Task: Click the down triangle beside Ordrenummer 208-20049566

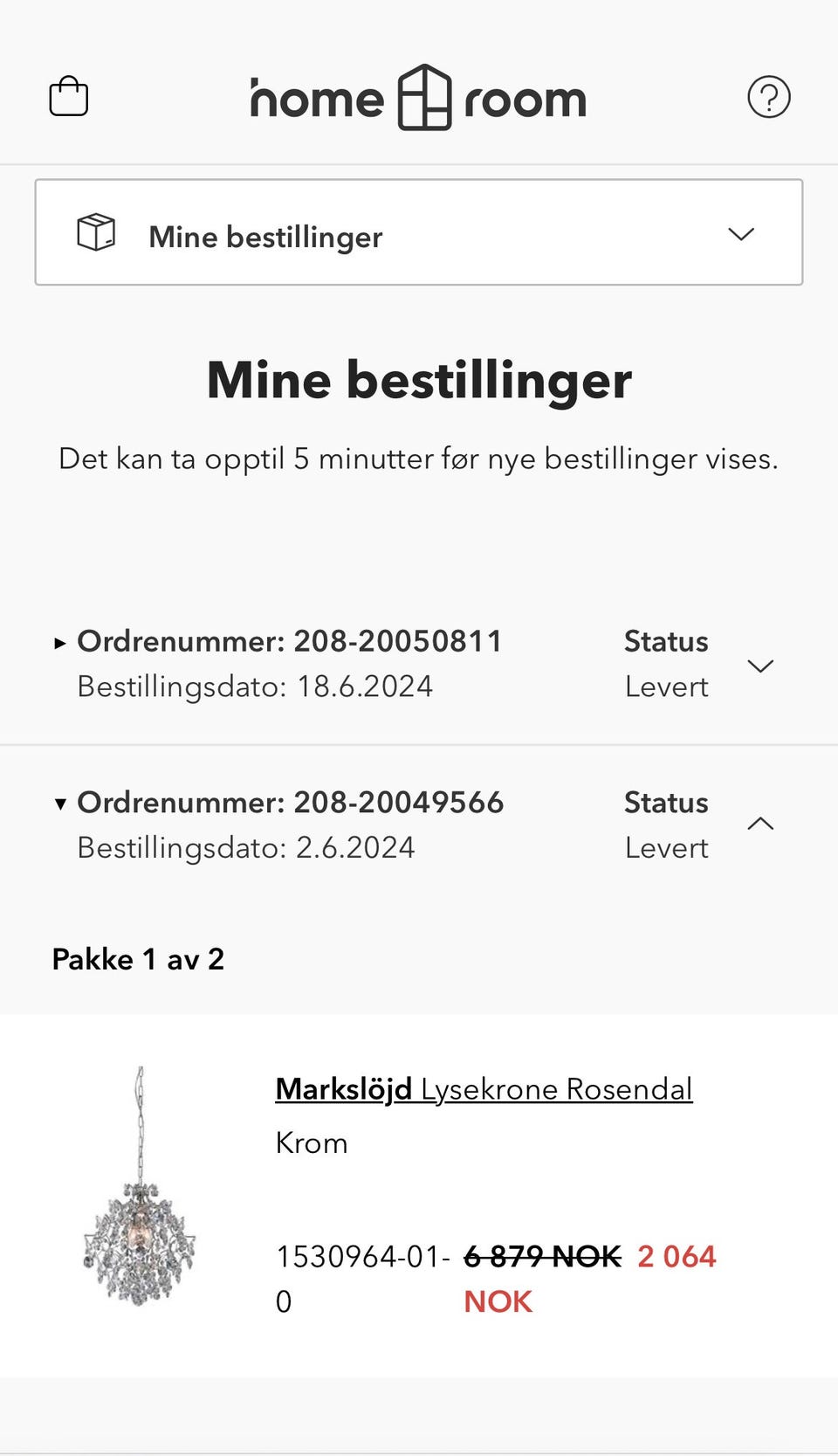Action: click(x=58, y=804)
